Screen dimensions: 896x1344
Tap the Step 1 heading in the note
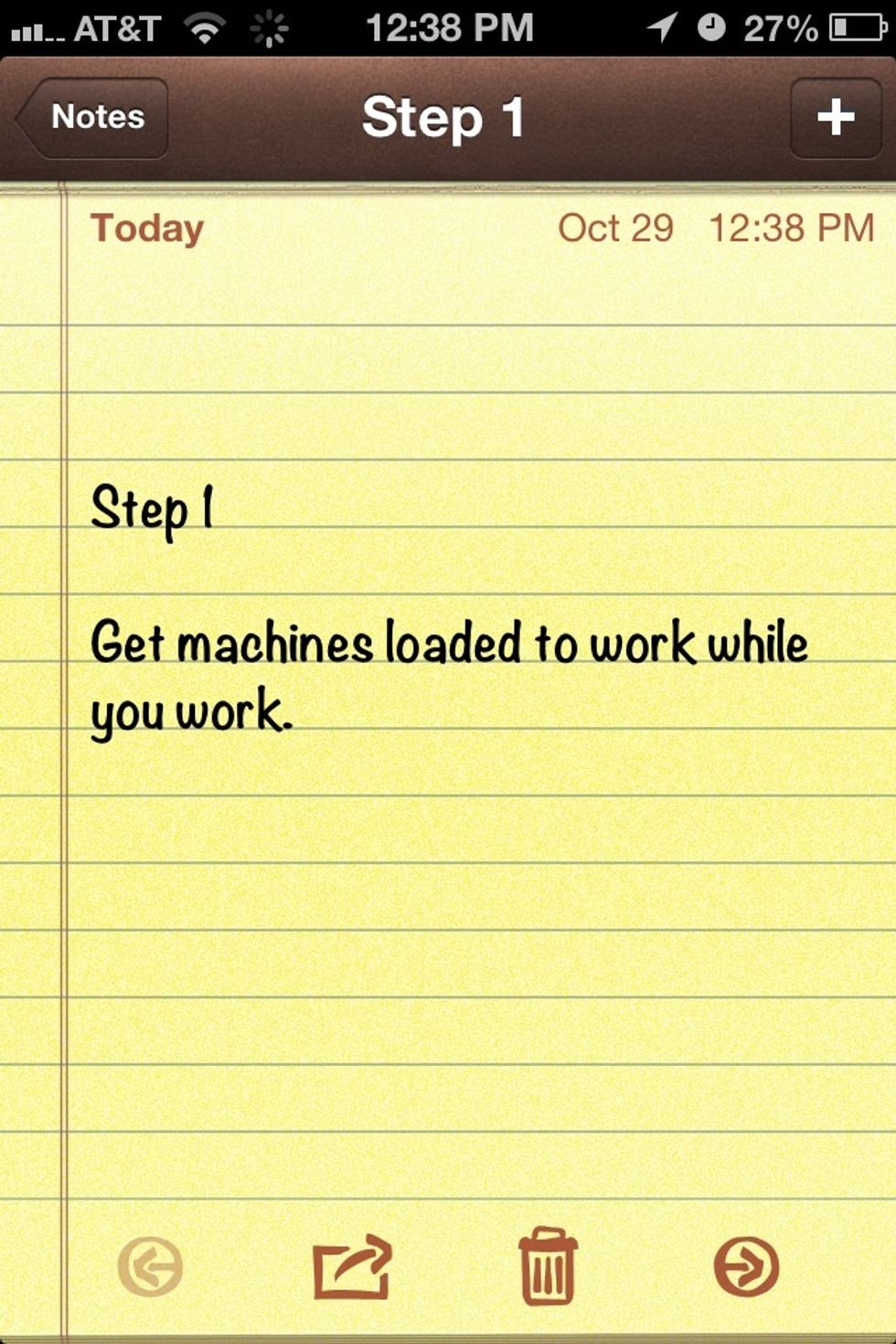pos(151,507)
